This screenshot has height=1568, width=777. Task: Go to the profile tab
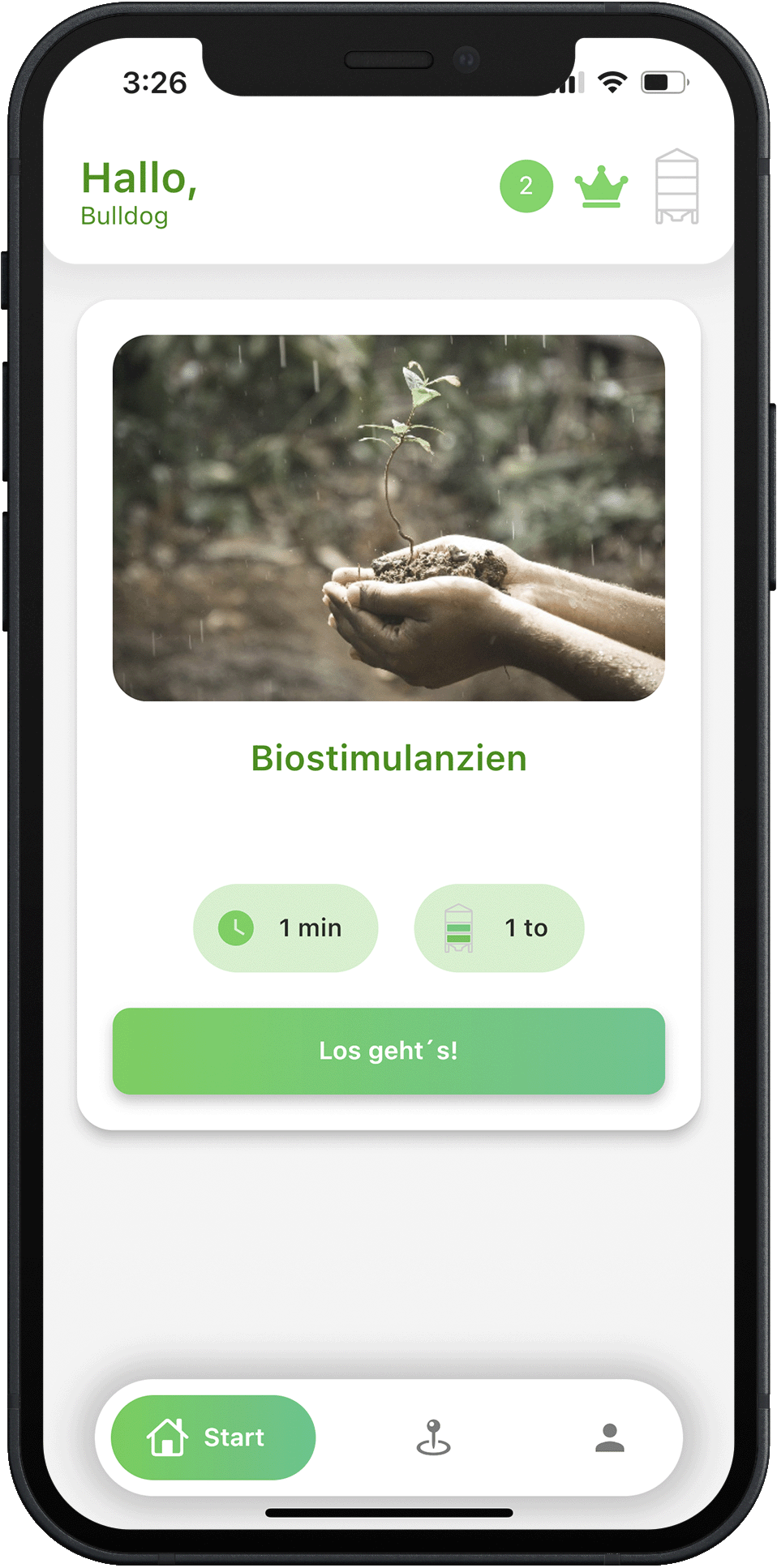pos(610,1437)
